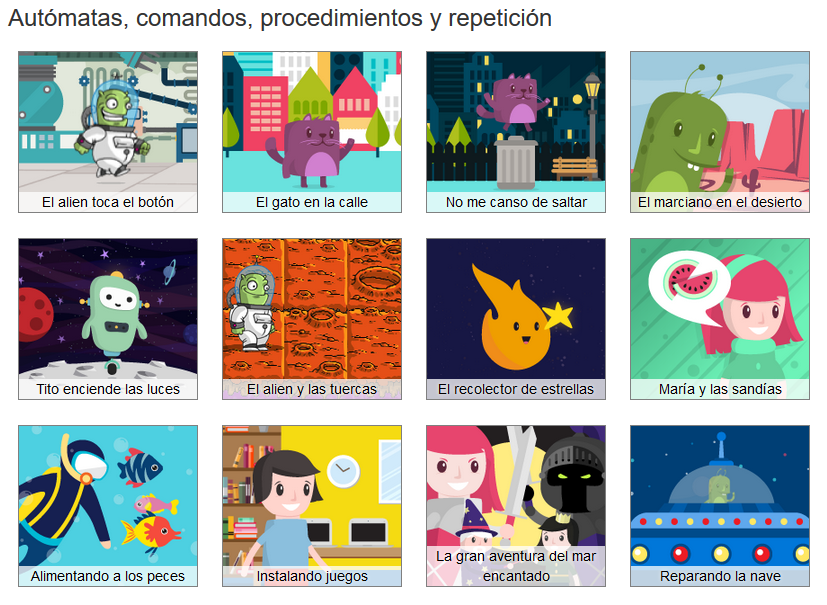Start the 'Tito enciende las luces' activity

[x=108, y=318]
